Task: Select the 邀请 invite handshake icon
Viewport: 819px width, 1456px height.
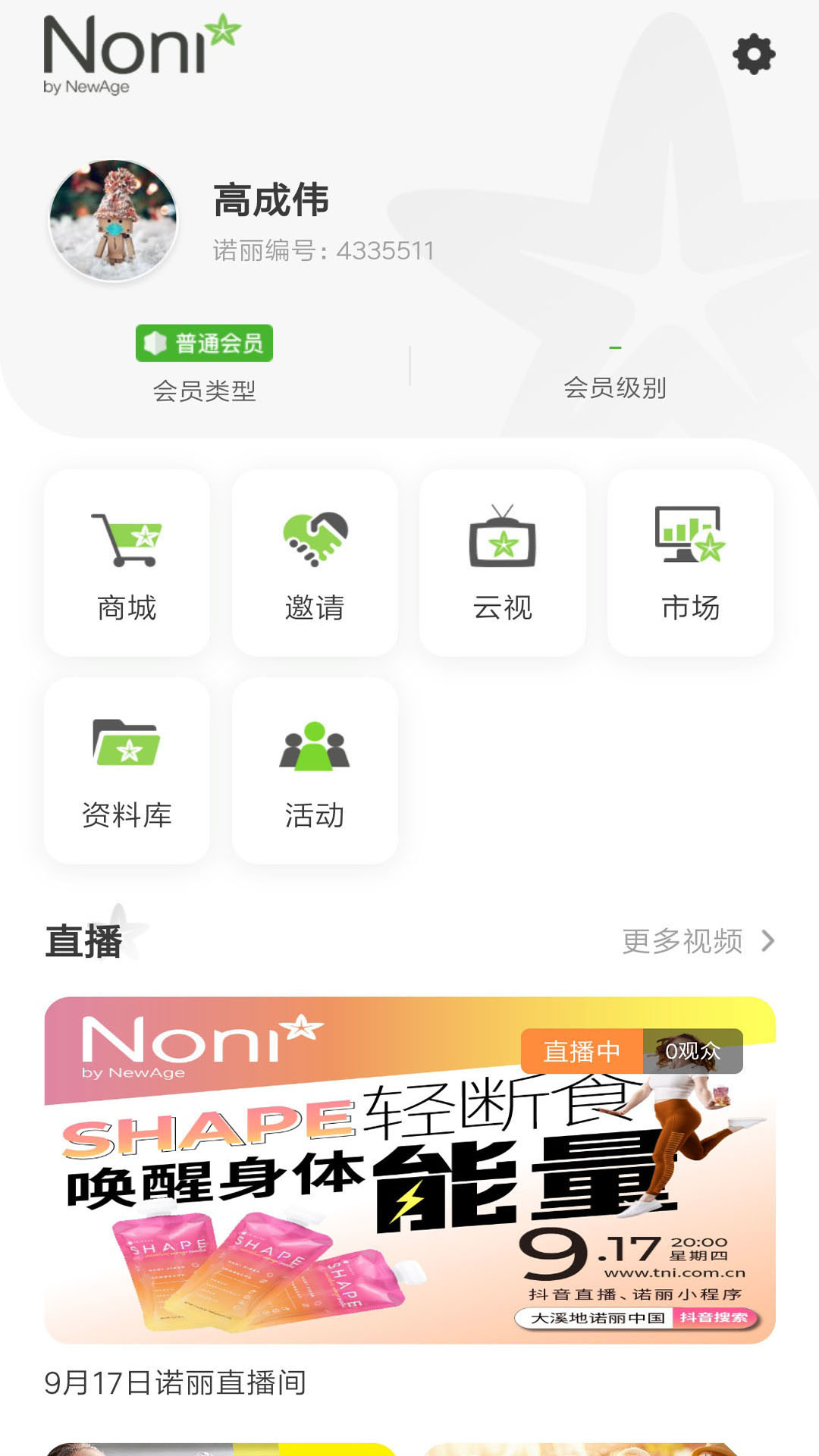Action: 315,561
